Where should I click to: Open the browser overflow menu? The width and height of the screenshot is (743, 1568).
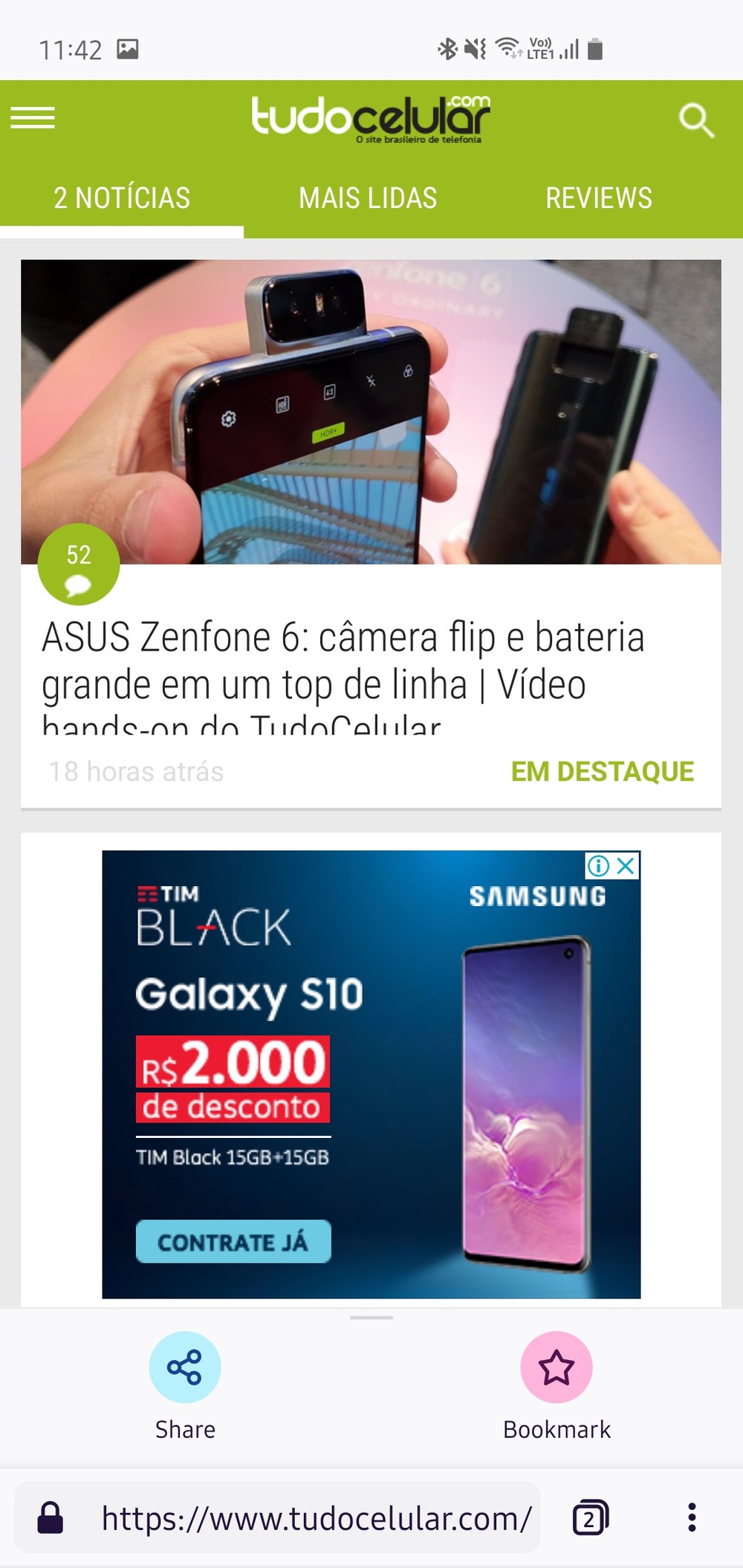point(692,1517)
